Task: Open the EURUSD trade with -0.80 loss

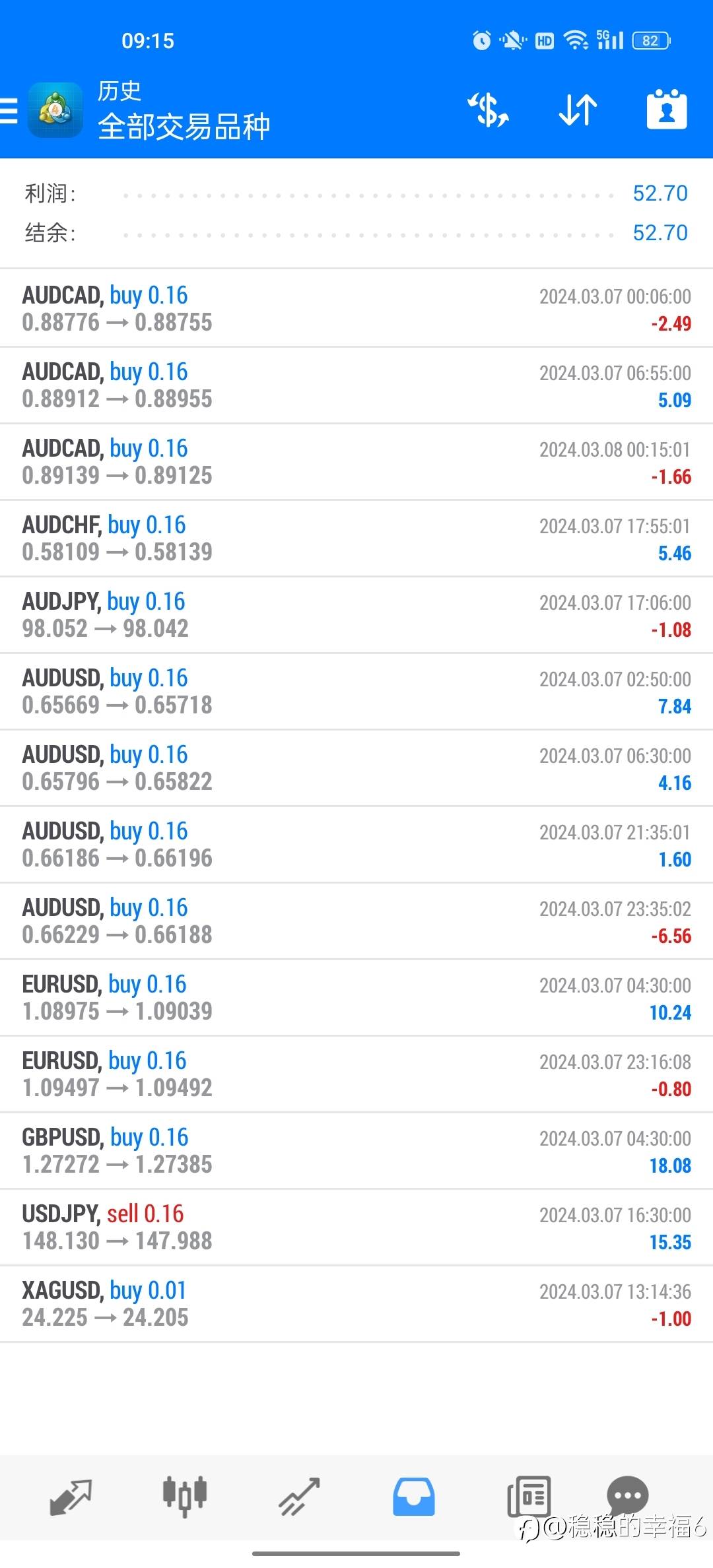Action: [x=356, y=1074]
